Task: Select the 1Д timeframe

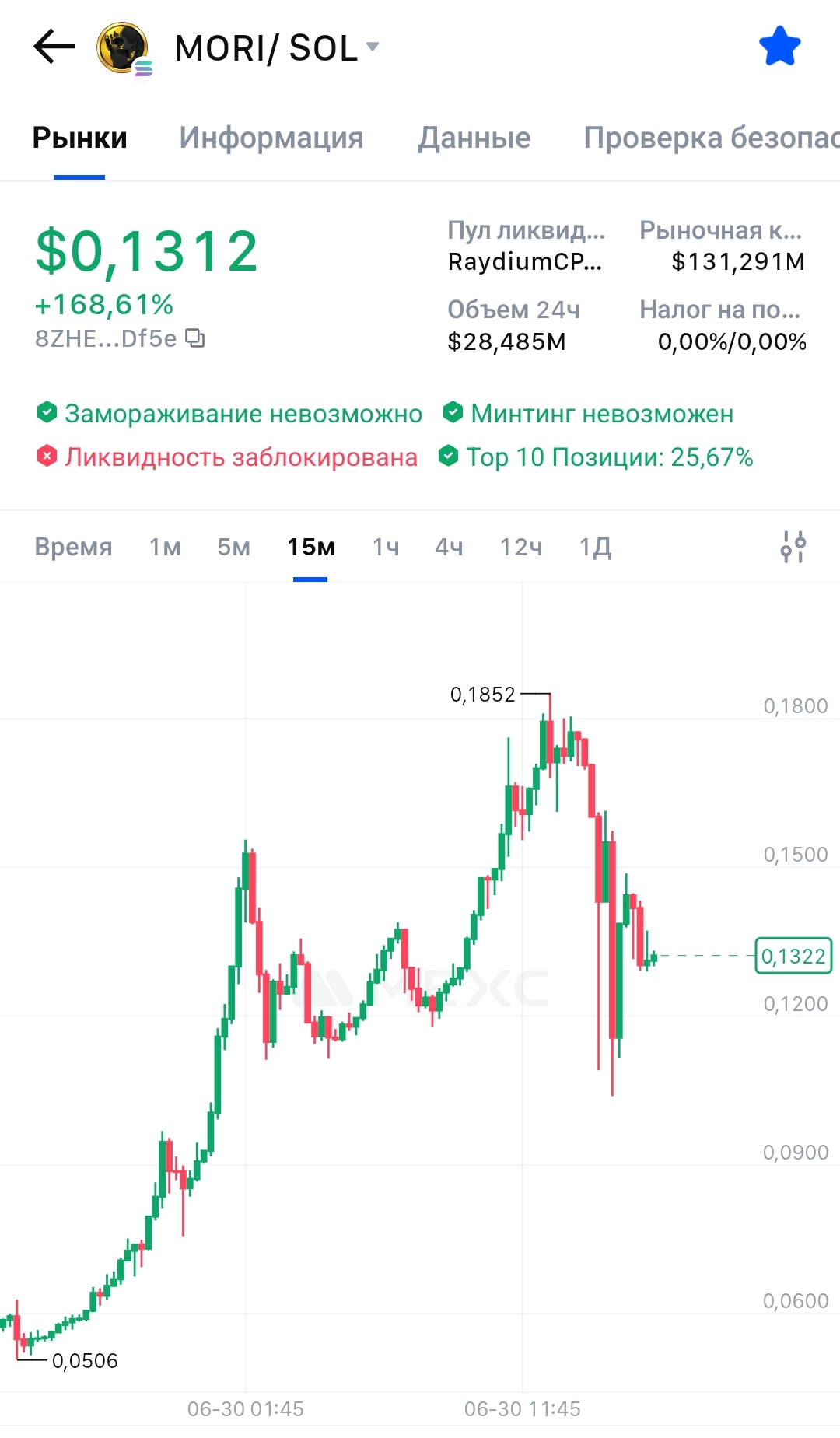Action: click(595, 547)
